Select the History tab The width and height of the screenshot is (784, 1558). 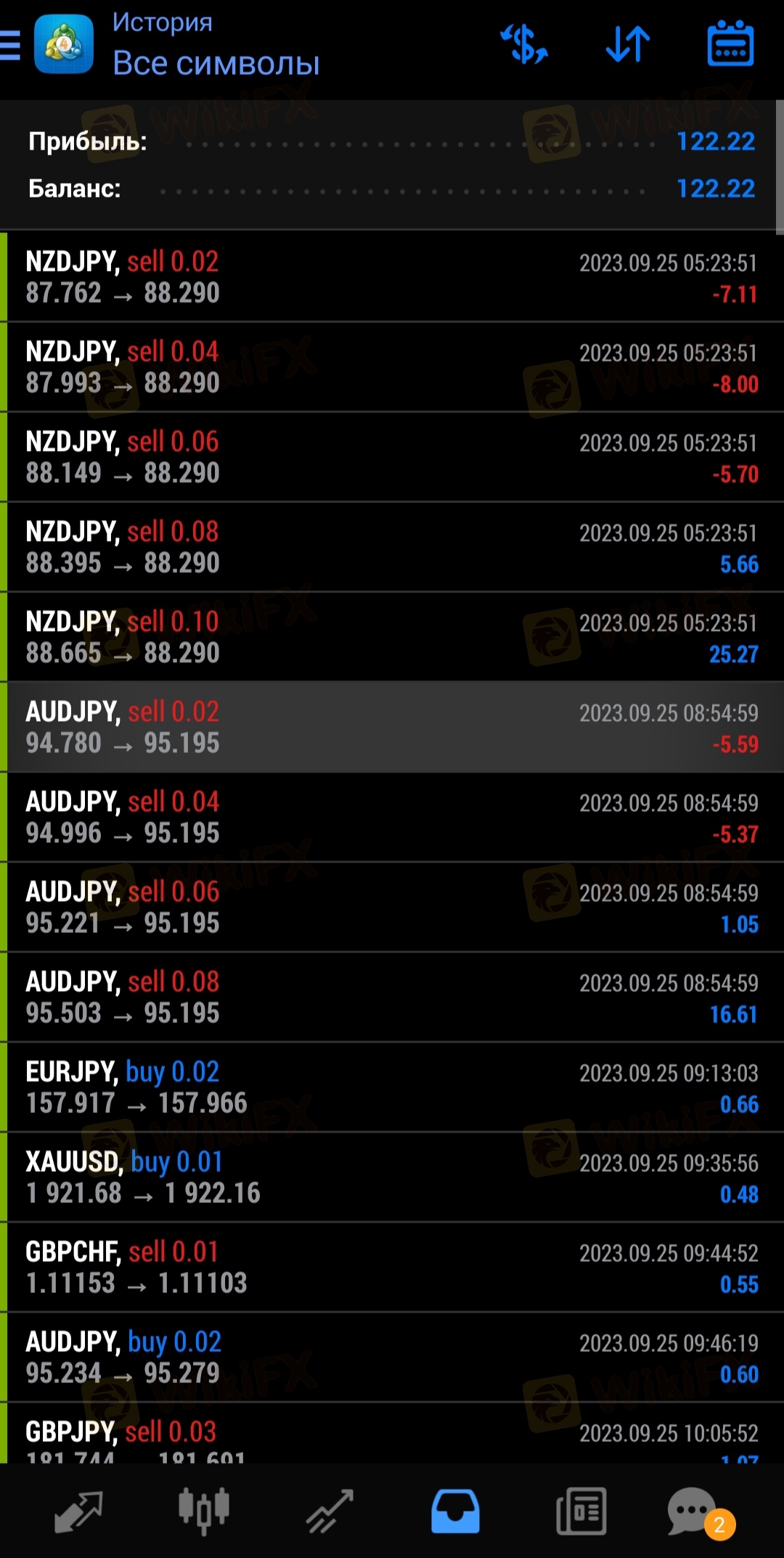point(455,1512)
